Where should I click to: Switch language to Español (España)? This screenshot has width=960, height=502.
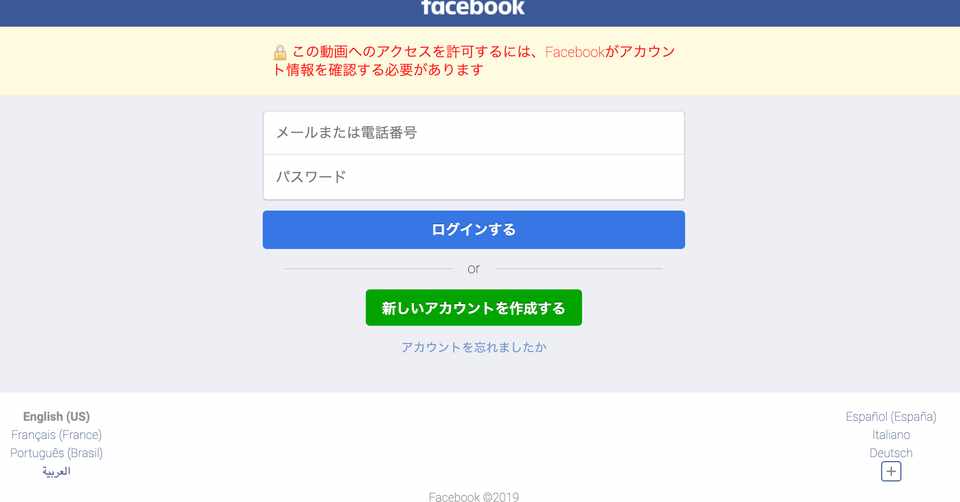(890, 417)
